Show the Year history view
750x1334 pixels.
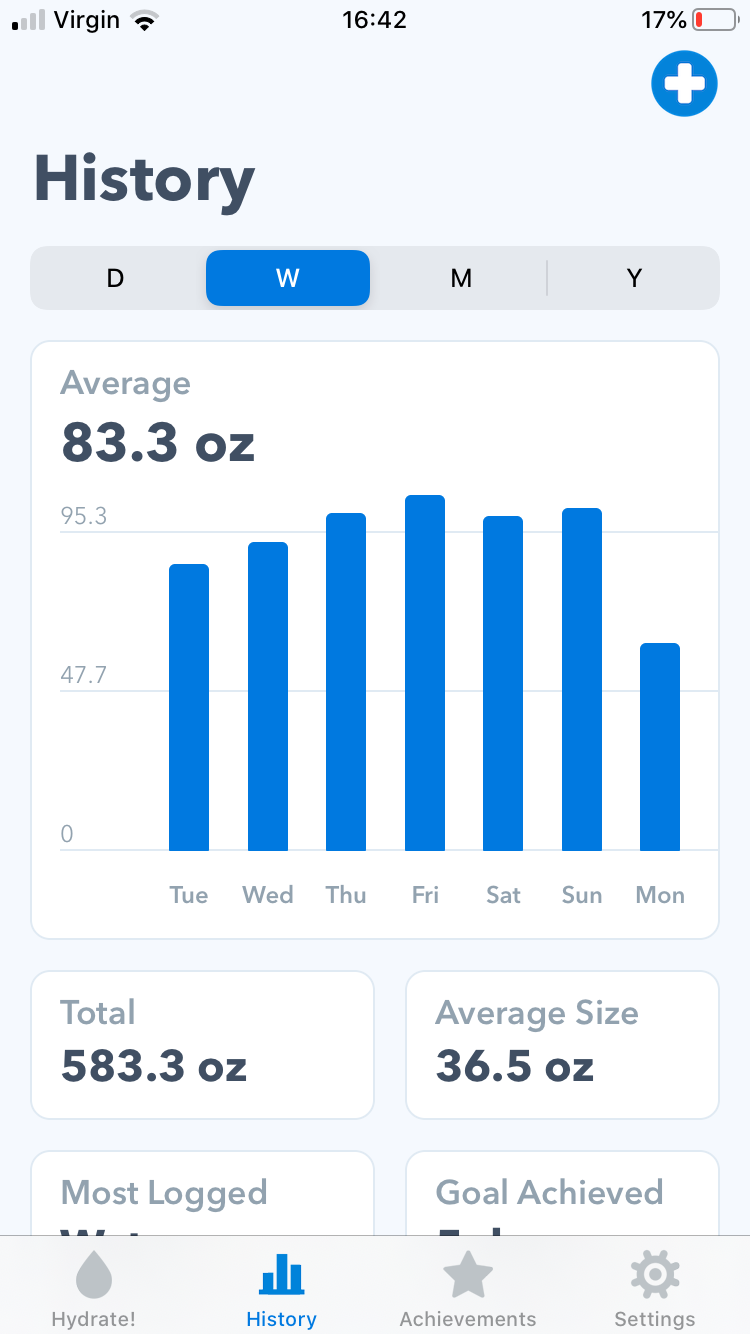point(633,278)
